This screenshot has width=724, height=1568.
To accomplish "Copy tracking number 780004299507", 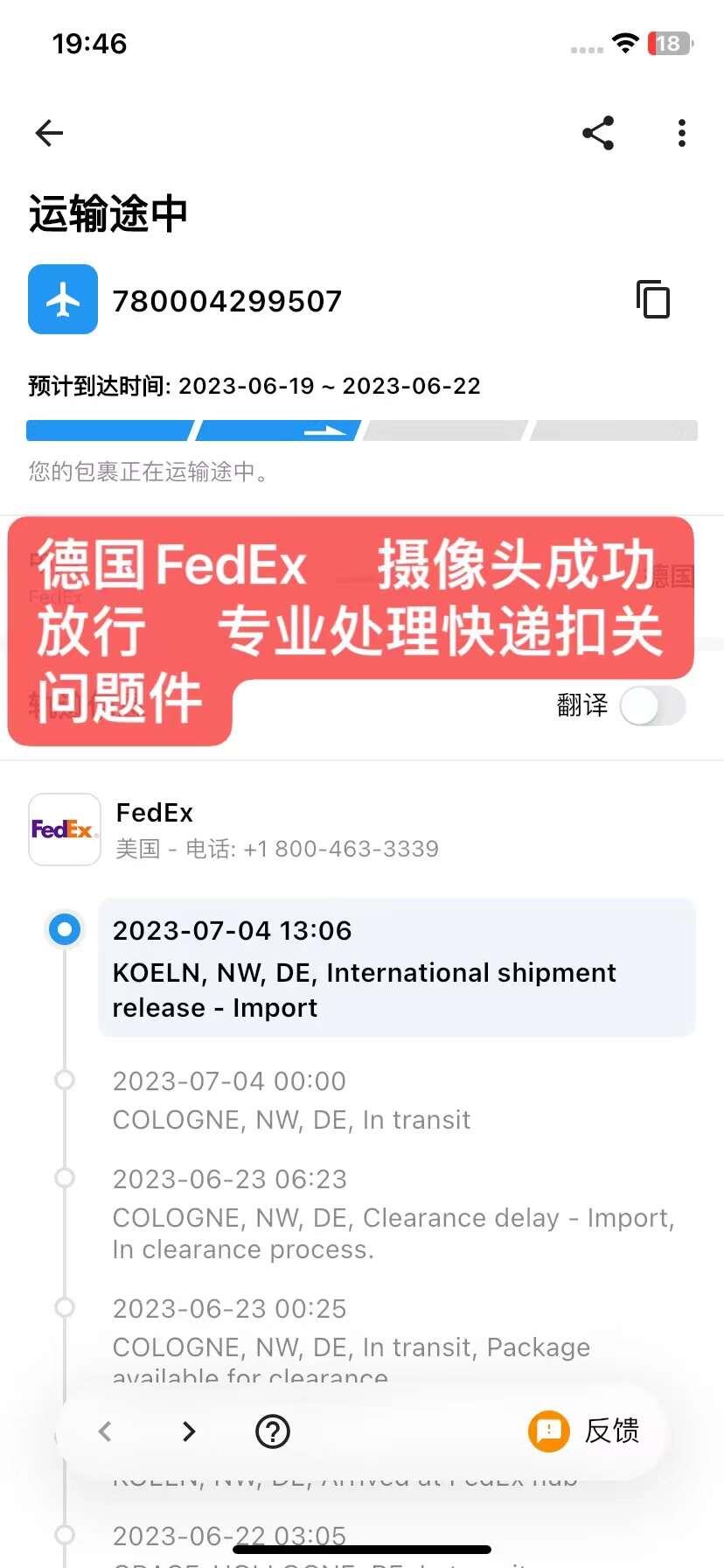I will point(653,300).
